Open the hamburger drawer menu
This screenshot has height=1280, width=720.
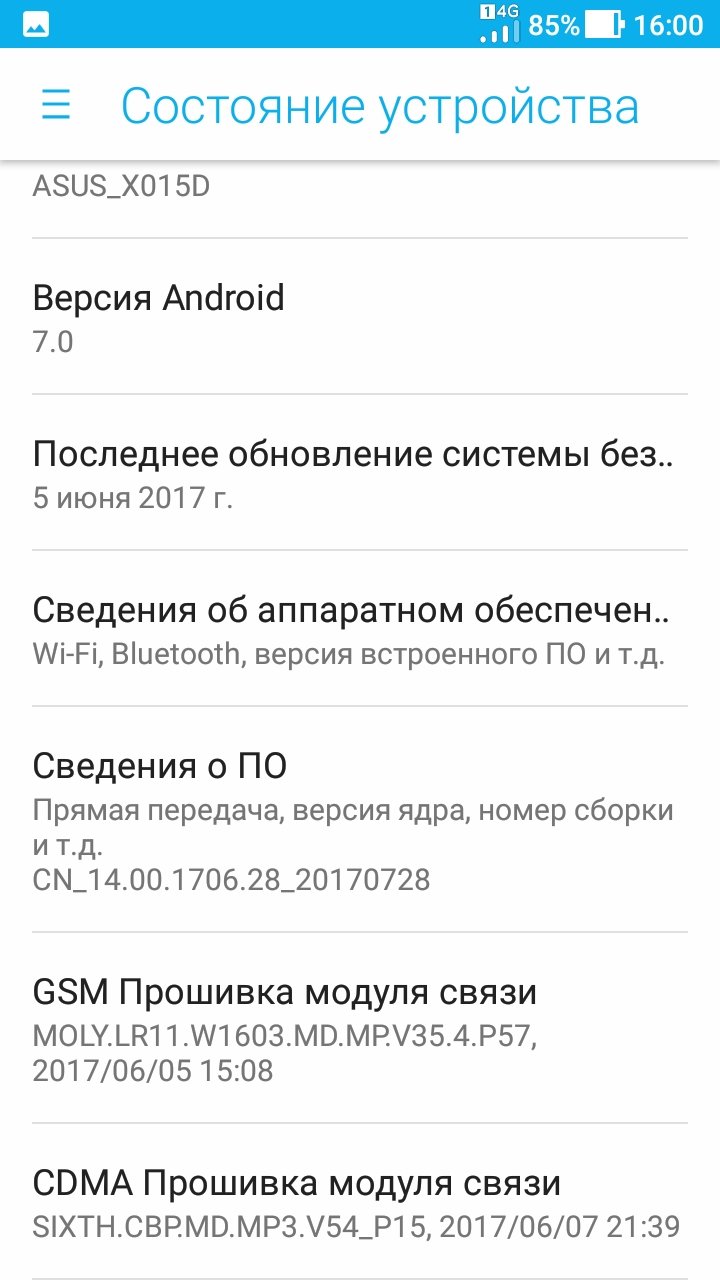click(56, 105)
